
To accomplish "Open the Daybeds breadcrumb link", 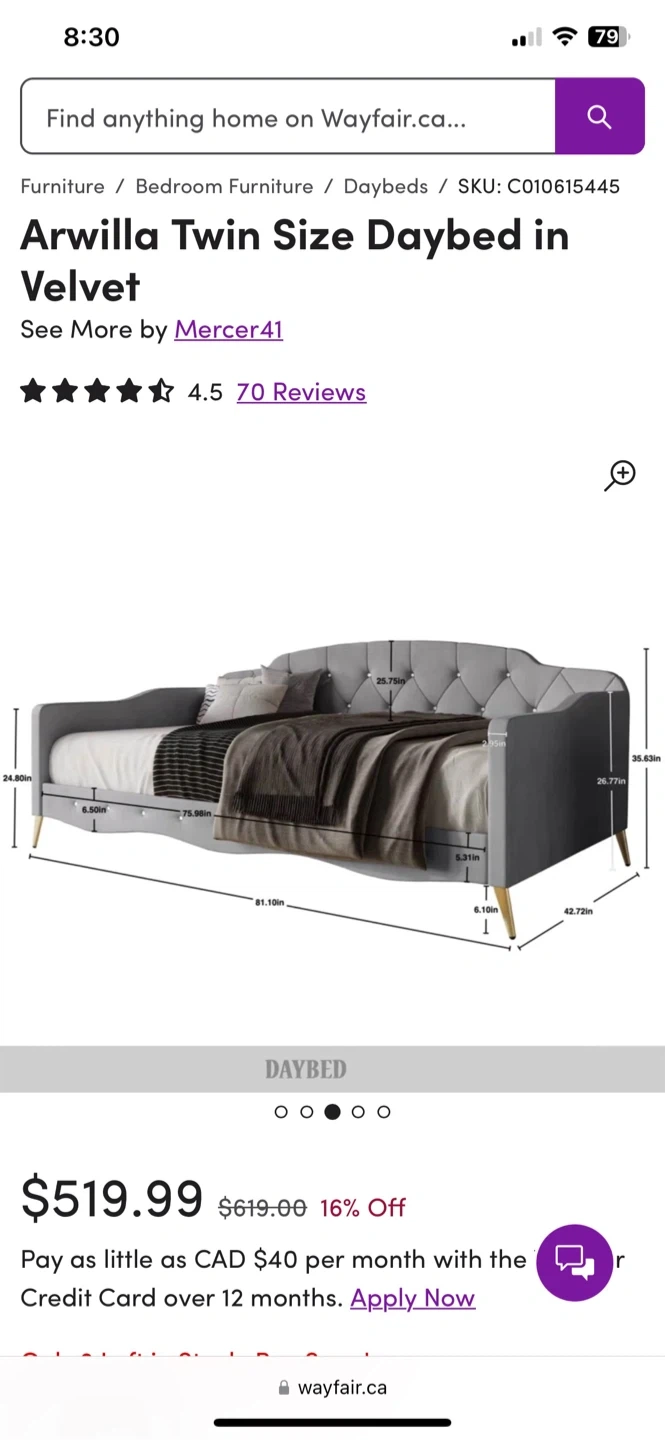I will tap(385, 186).
